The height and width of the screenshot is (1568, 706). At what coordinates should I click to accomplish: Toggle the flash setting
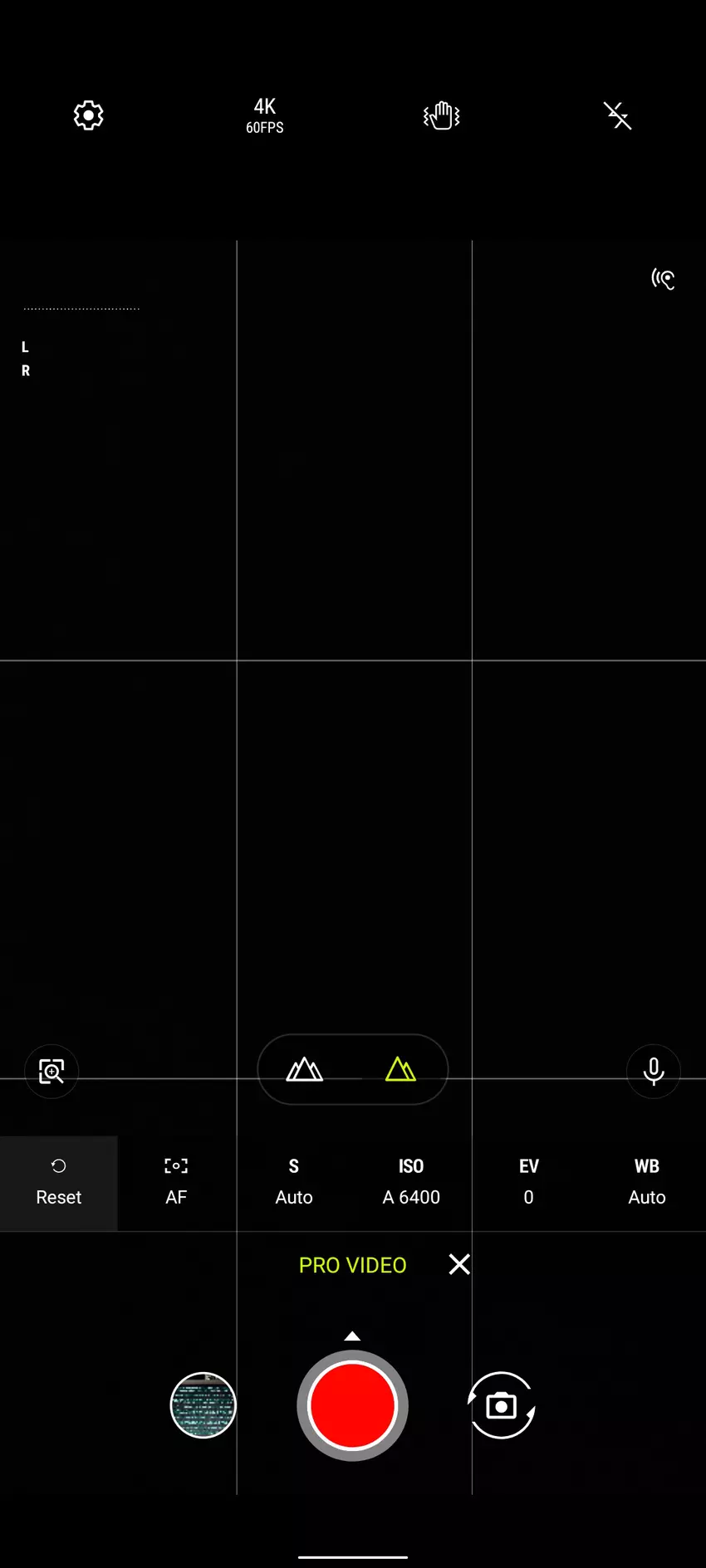(617, 115)
